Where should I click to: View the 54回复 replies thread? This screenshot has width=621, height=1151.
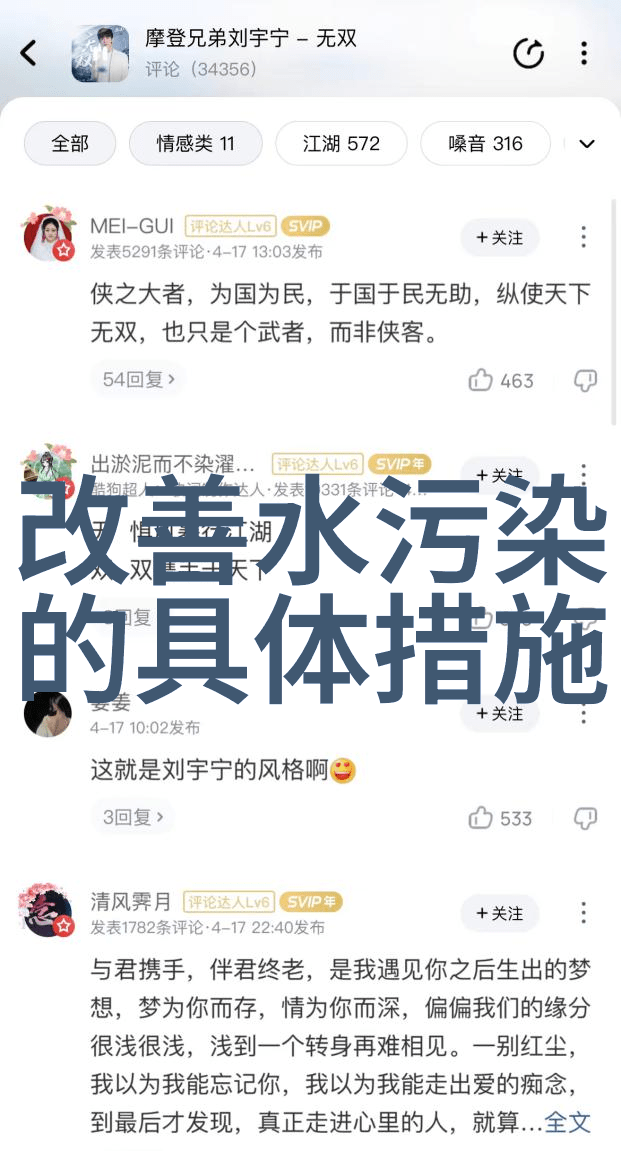[x=139, y=379]
